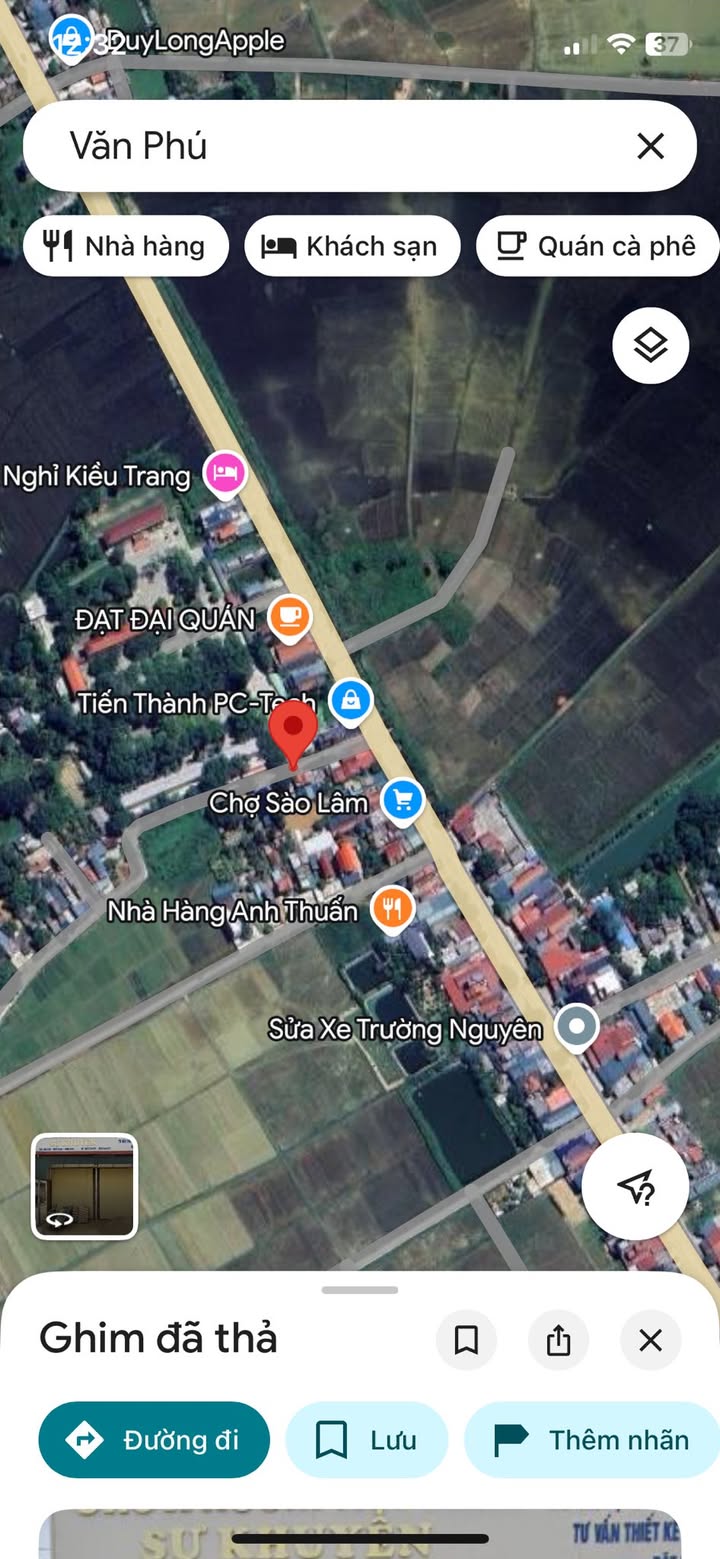Screen dimensions: 720x1559
Task: Share the dropped pin location
Action: click(558, 1340)
